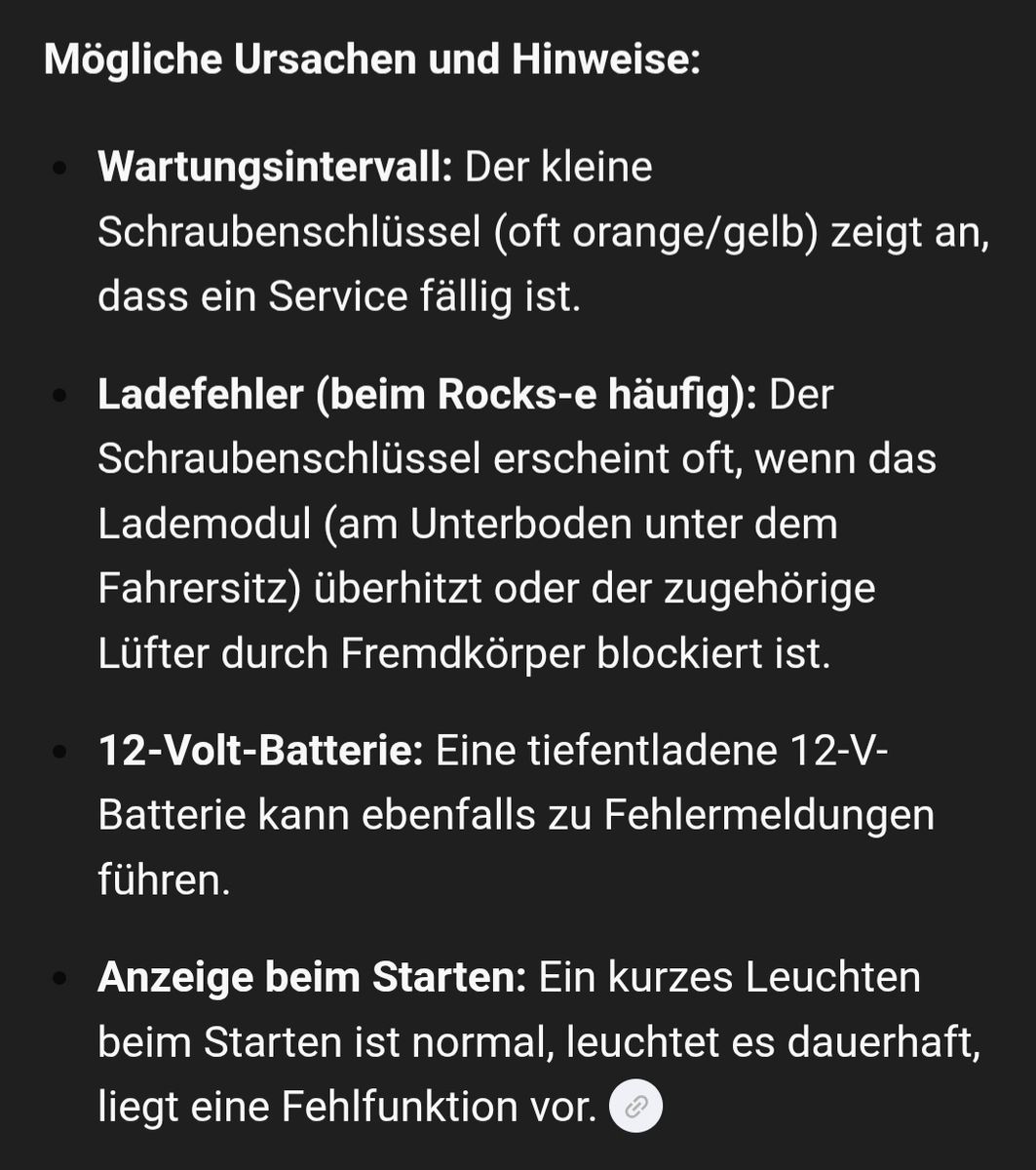Open the source link icon after Fehlfunktion vor

tap(635, 1106)
